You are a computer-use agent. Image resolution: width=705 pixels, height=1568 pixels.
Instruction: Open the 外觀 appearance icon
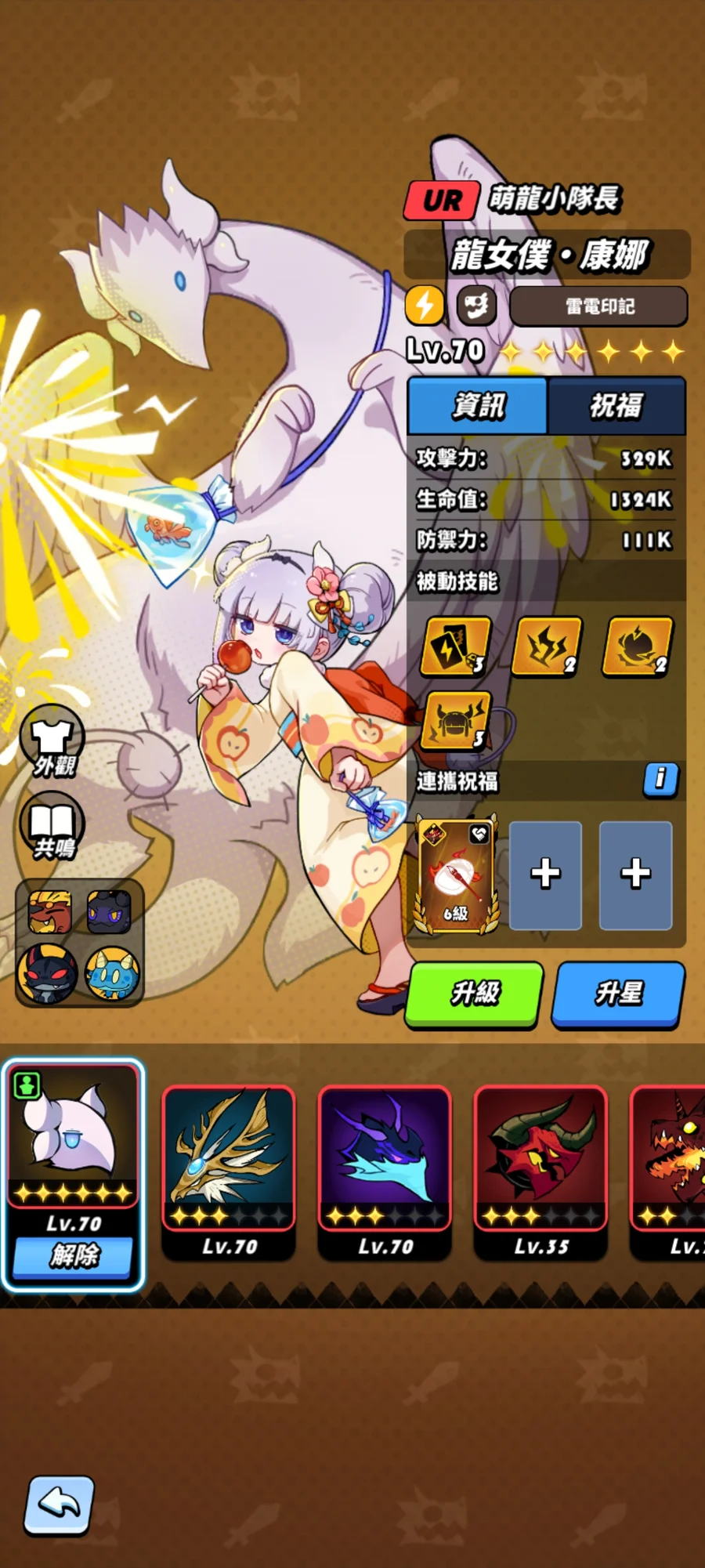[52, 741]
